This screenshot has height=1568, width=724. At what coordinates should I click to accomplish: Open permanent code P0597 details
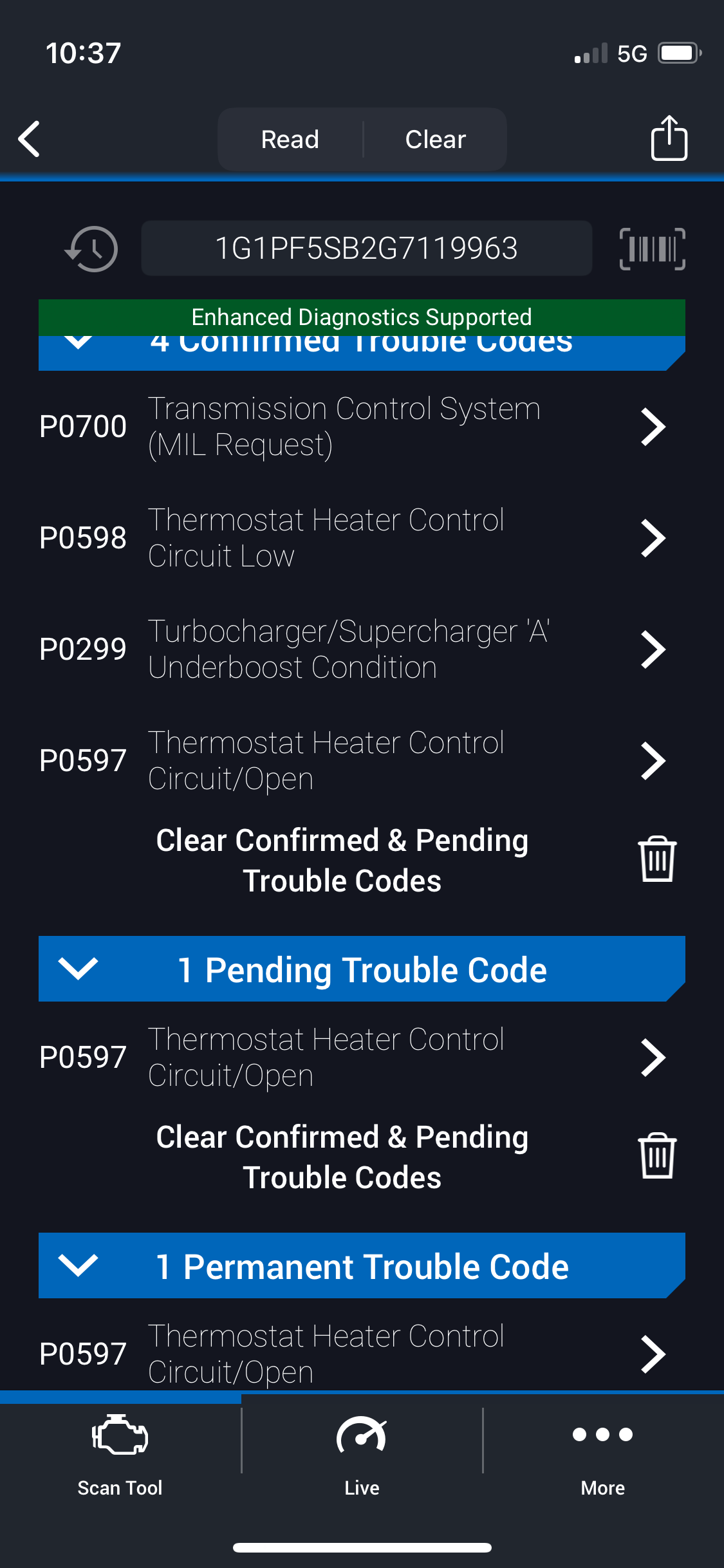point(351,1354)
